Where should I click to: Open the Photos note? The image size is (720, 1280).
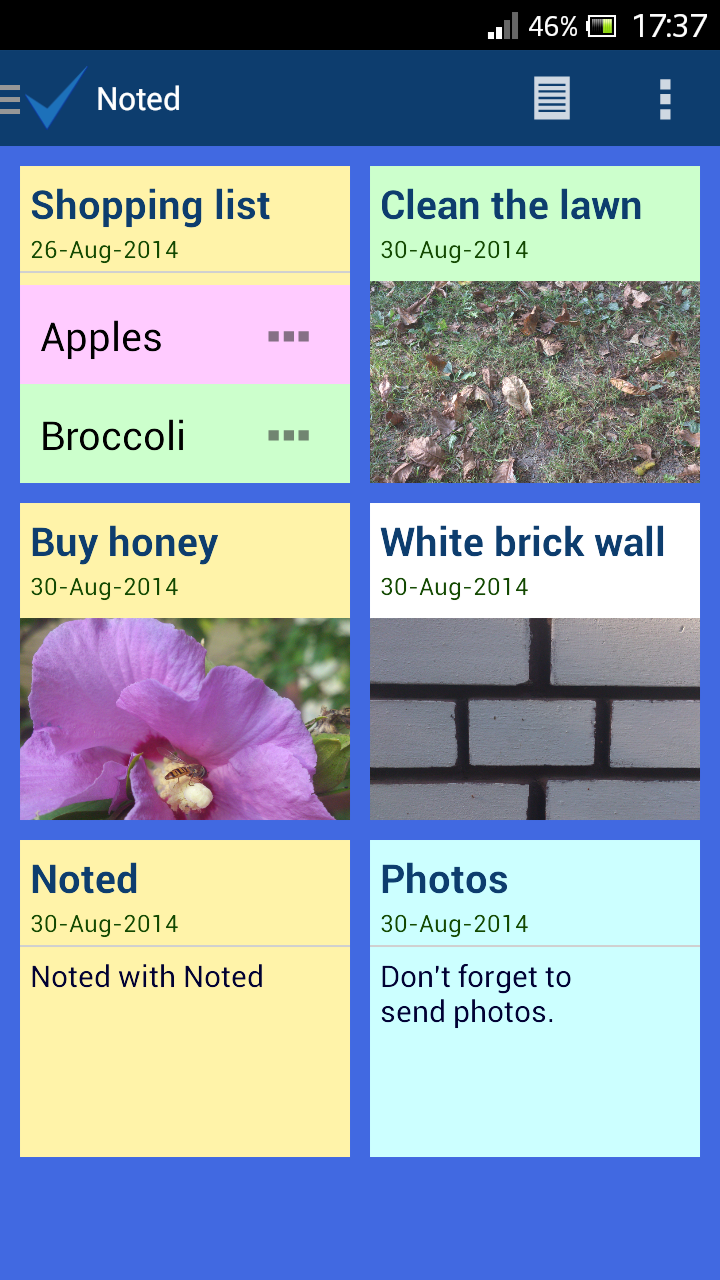click(443, 878)
